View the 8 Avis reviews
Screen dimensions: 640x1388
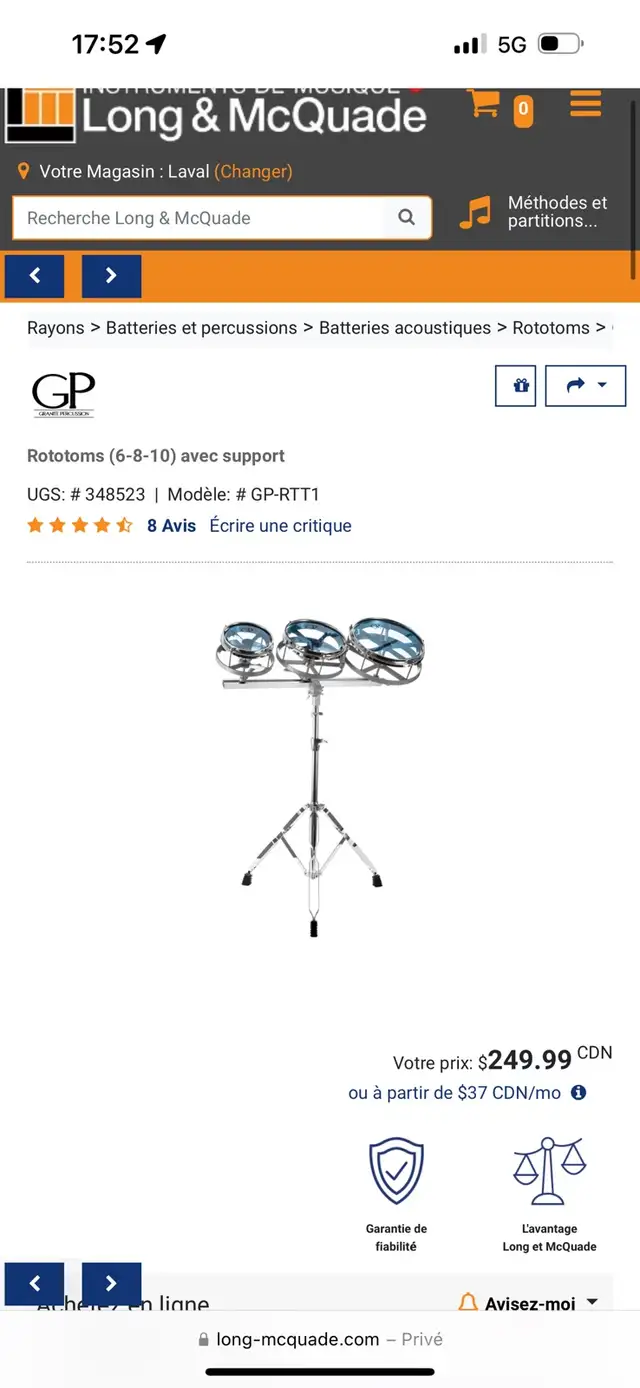coord(171,526)
